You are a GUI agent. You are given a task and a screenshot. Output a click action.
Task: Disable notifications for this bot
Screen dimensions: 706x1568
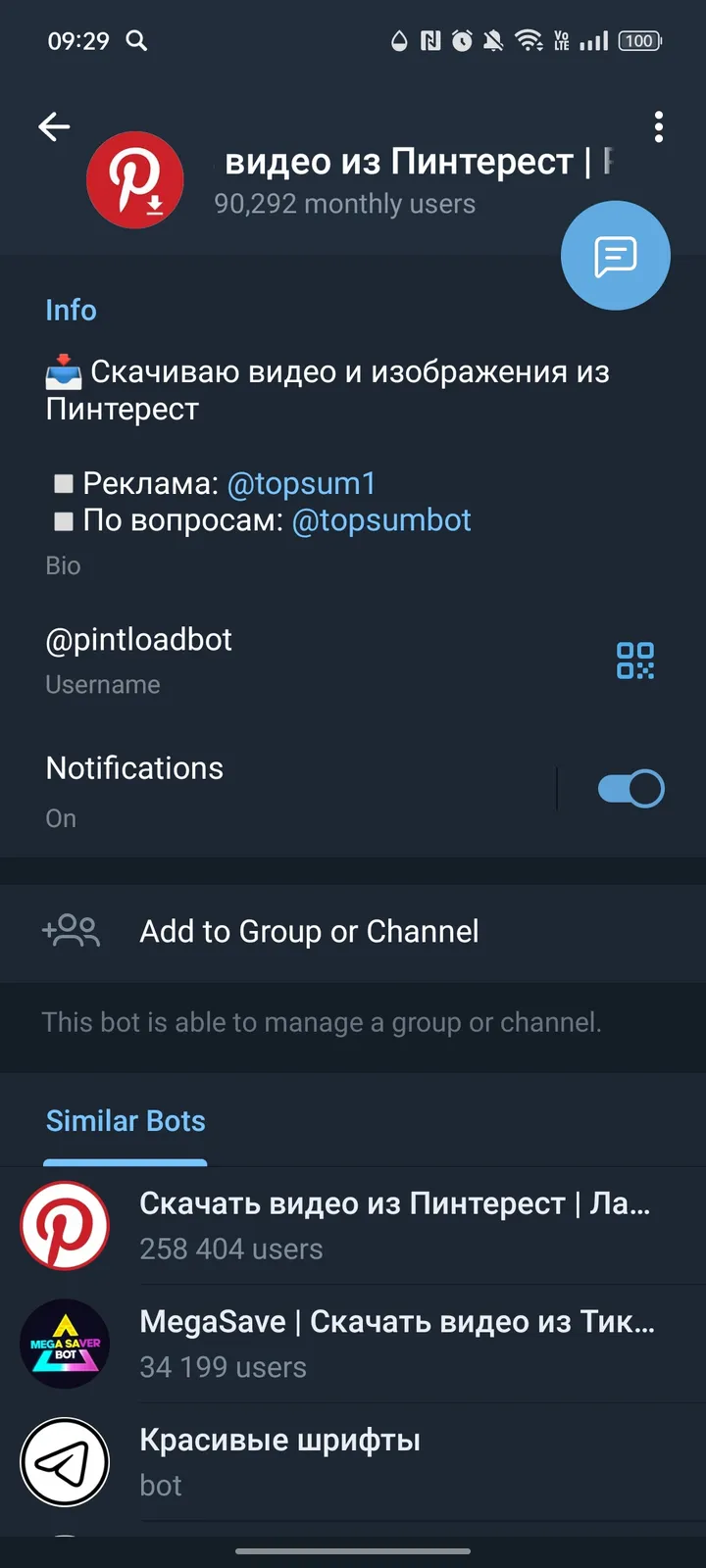coord(630,788)
